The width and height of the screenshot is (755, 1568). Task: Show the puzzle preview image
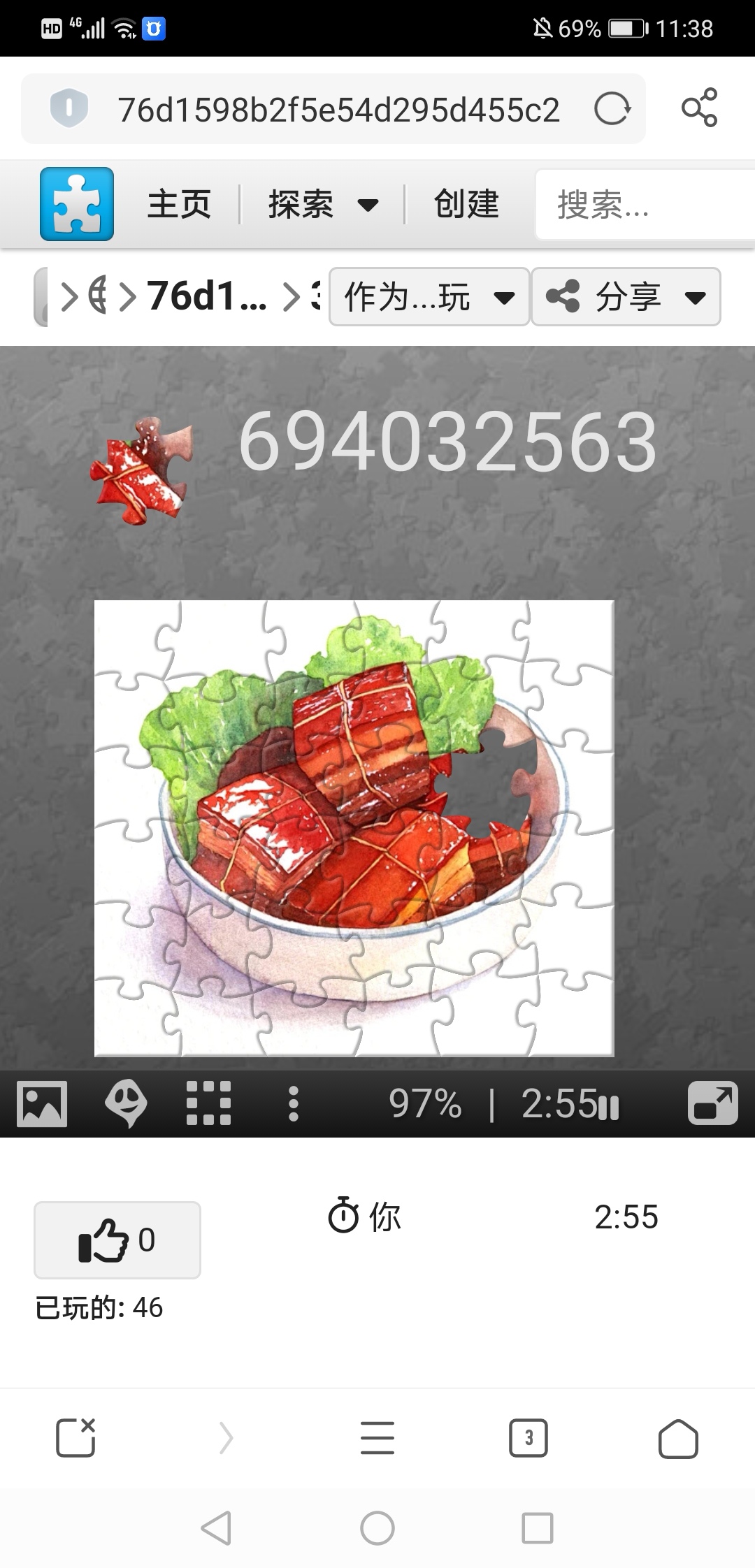click(x=42, y=1104)
